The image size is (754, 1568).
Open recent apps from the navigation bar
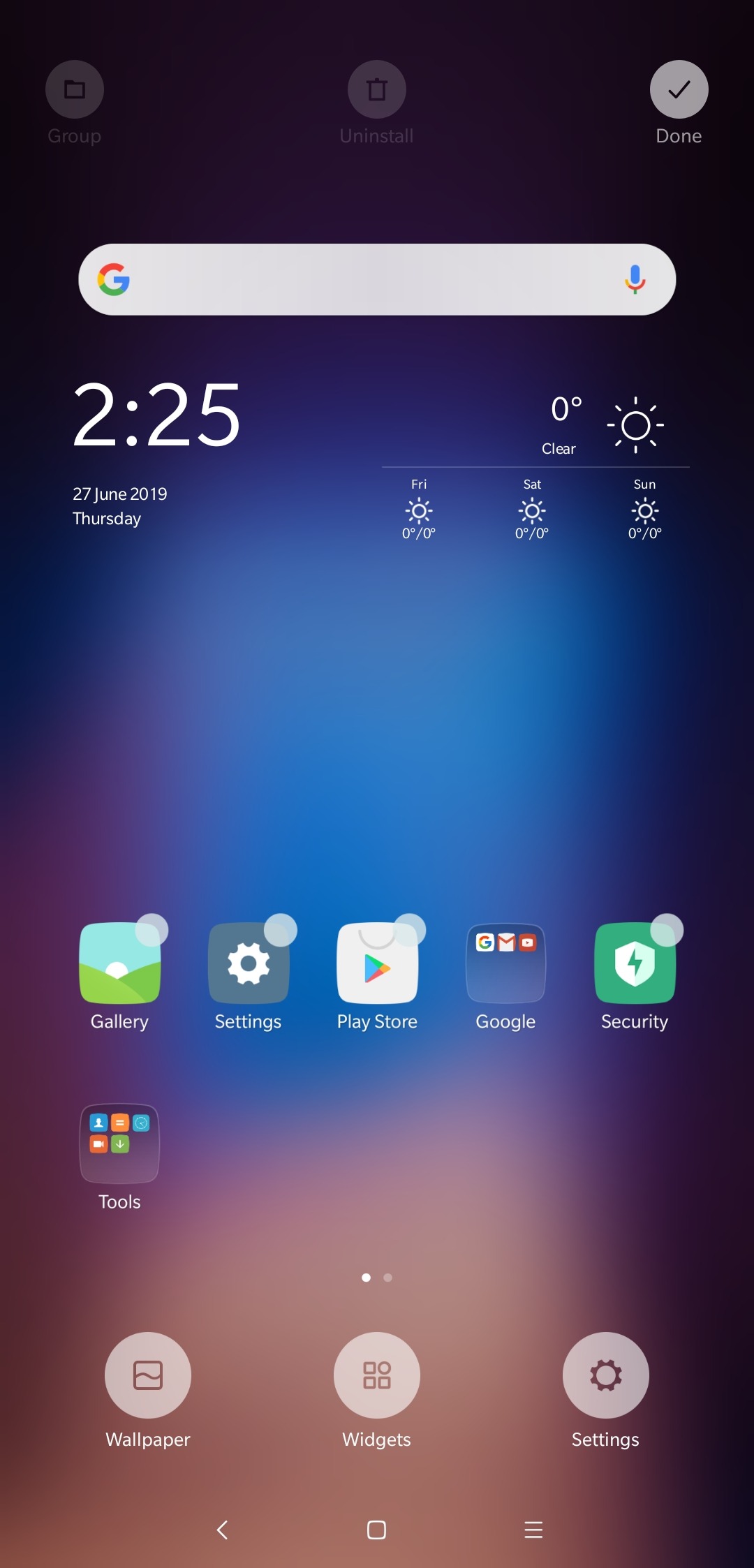pyautogui.click(x=533, y=1530)
